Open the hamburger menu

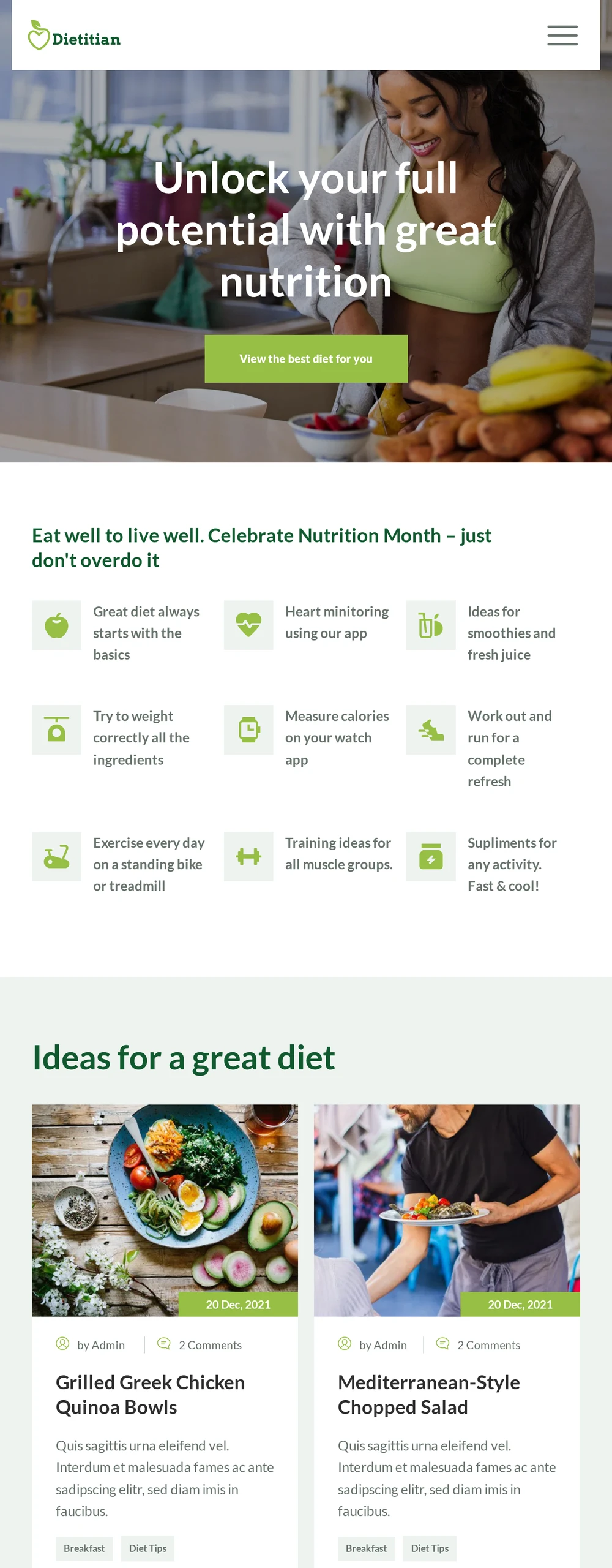pyautogui.click(x=562, y=36)
